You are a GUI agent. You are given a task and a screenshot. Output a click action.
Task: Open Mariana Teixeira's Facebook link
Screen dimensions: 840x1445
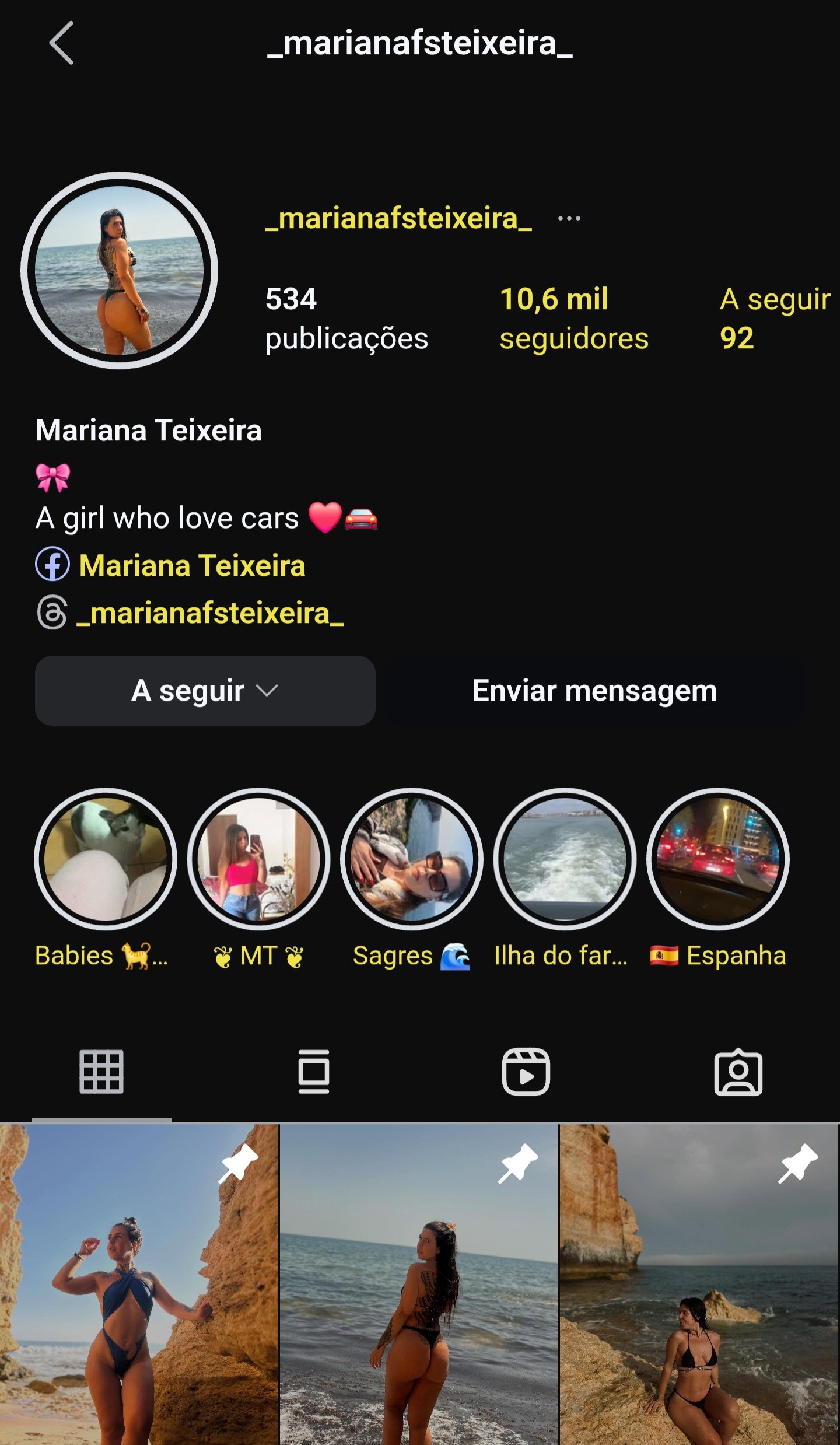[x=192, y=565]
